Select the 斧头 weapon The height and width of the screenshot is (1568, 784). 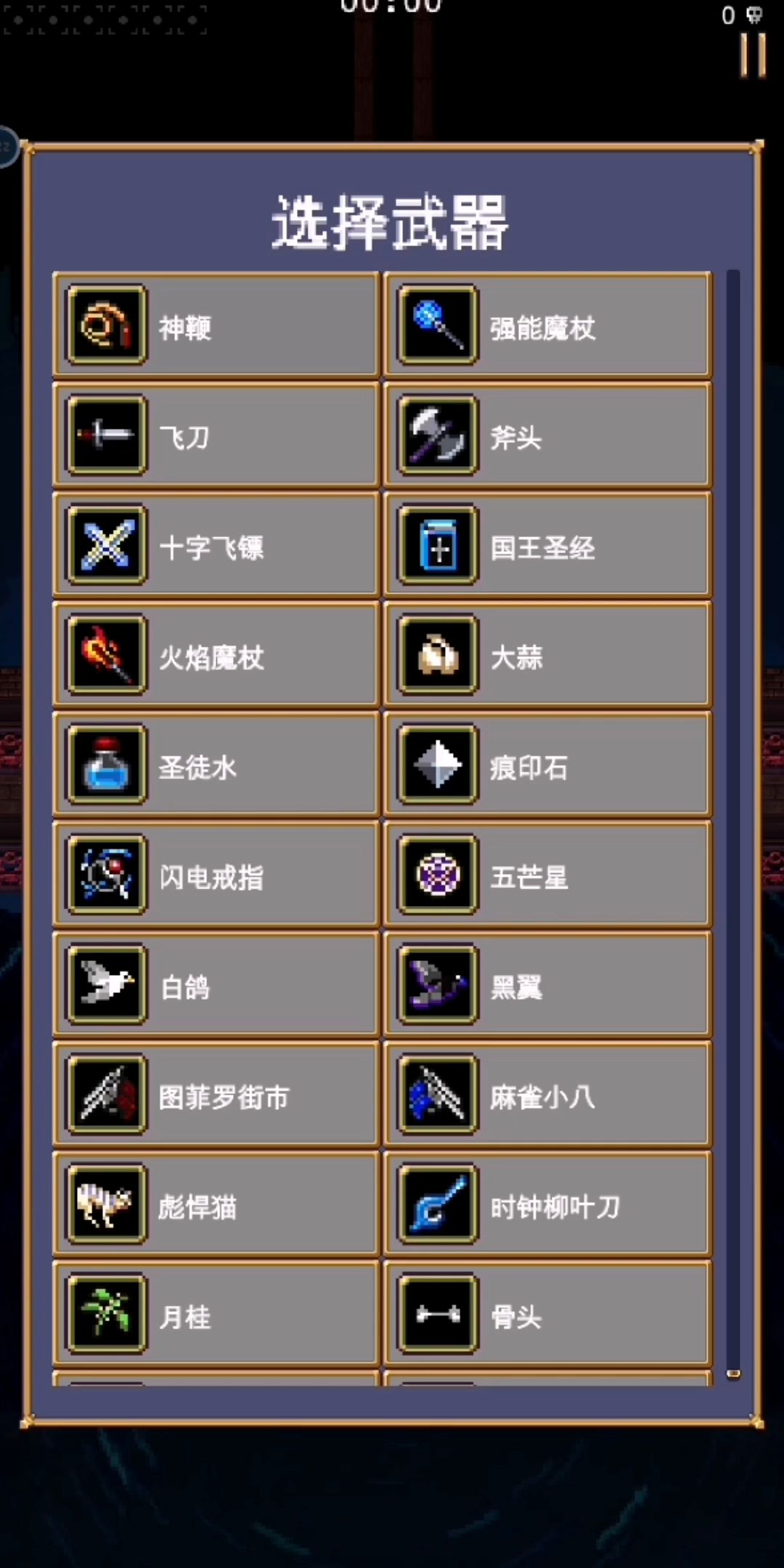pyautogui.click(x=547, y=436)
